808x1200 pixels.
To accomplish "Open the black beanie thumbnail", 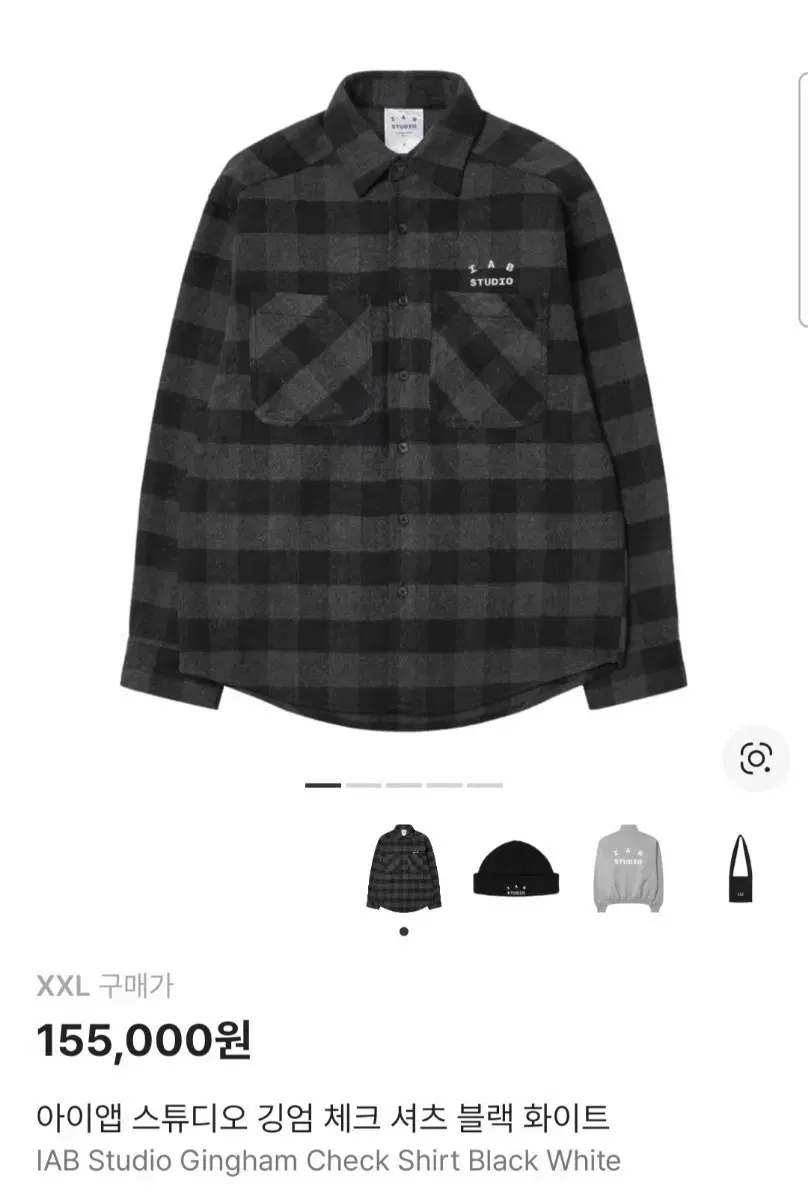I will point(515,868).
